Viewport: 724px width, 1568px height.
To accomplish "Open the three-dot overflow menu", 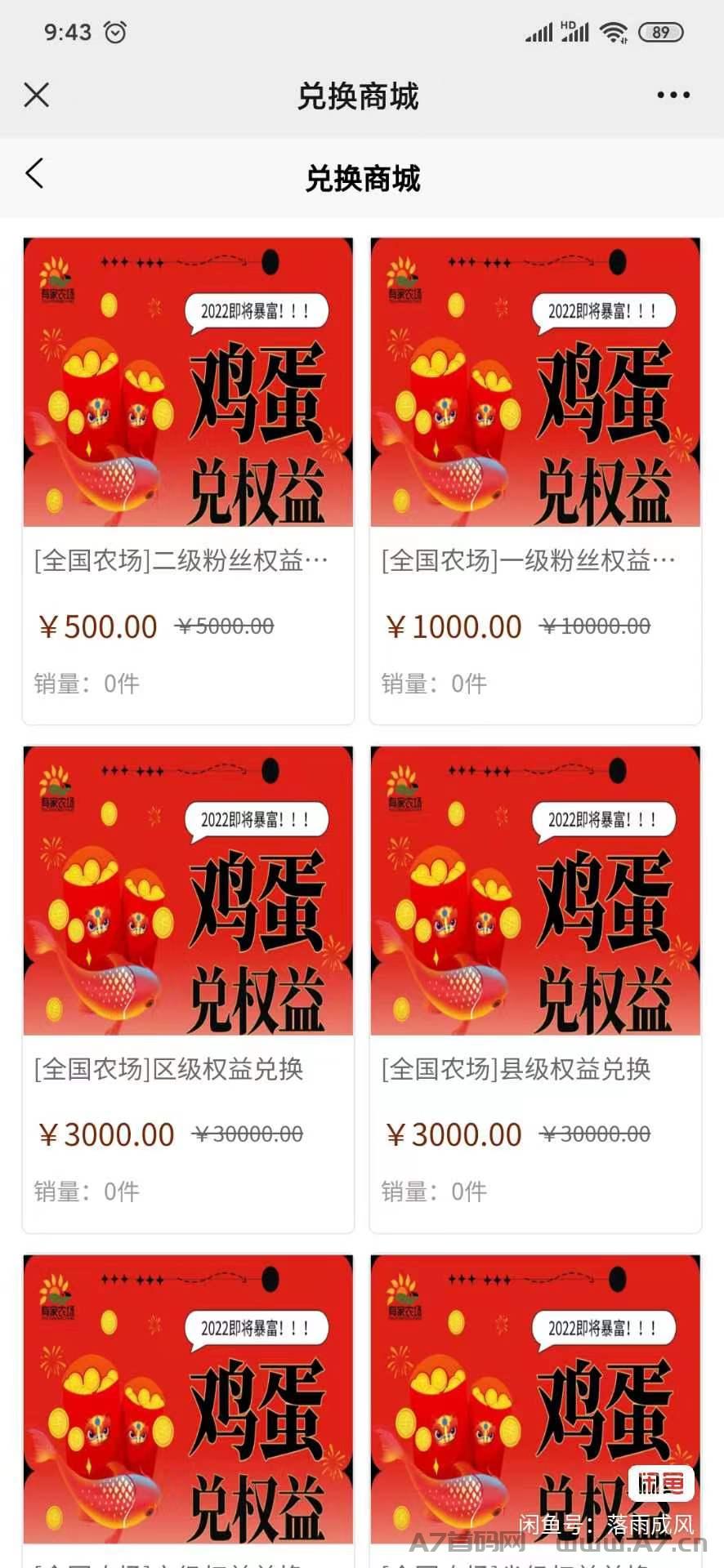I will 673,96.
